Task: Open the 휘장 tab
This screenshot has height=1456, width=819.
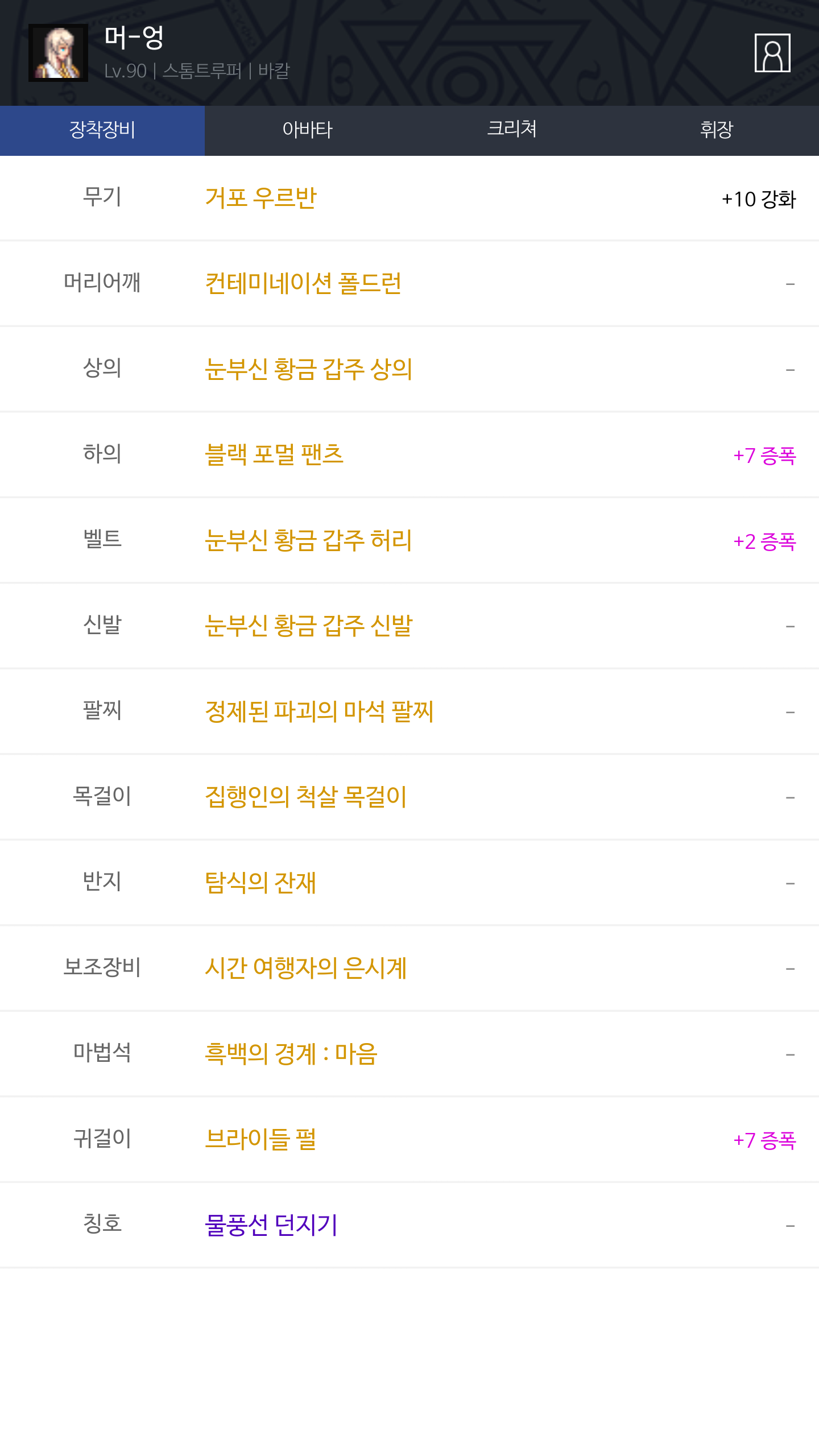Action: [717, 130]
